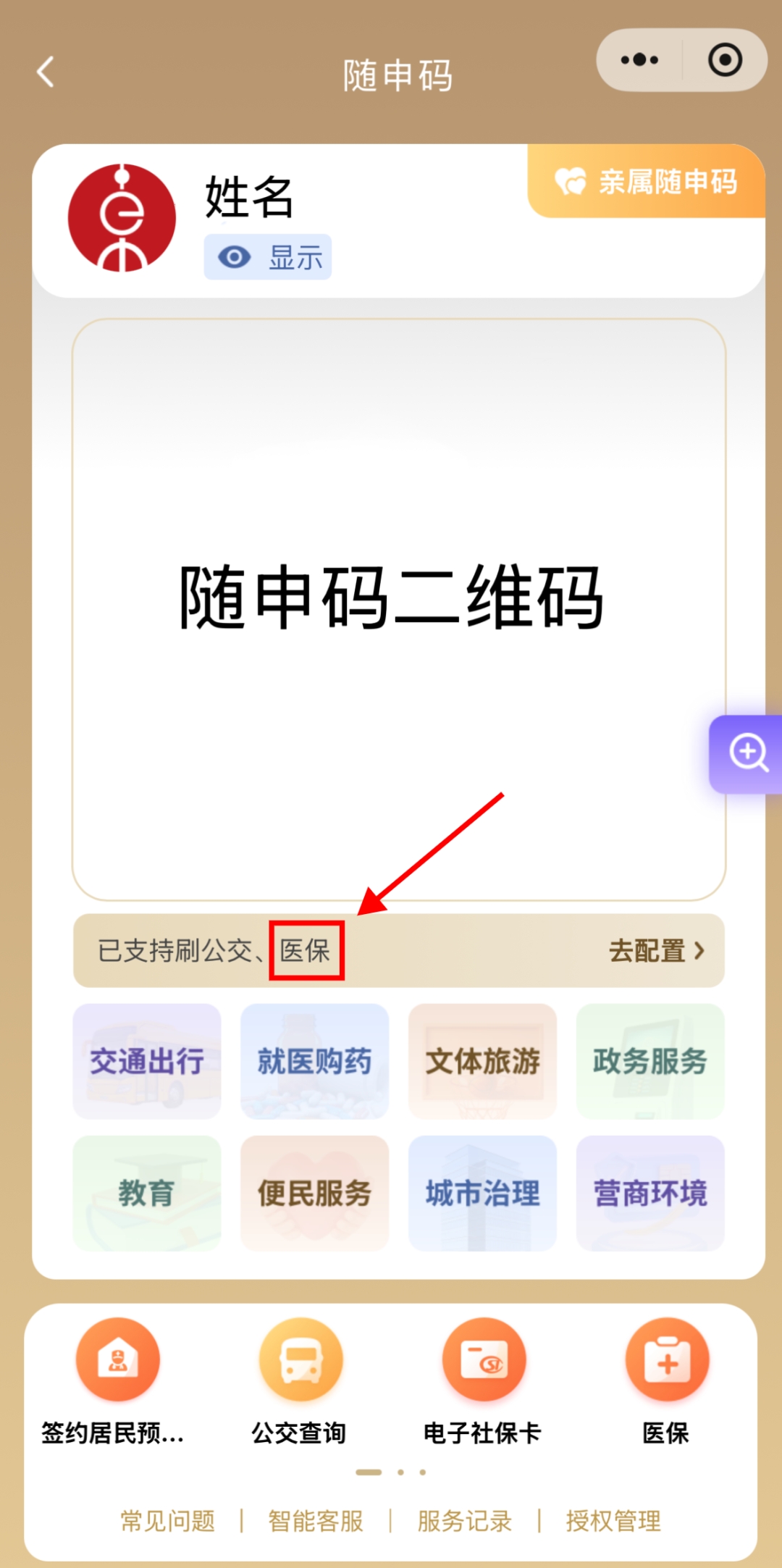Open the mini program three-dot menu

click(639, 60)
